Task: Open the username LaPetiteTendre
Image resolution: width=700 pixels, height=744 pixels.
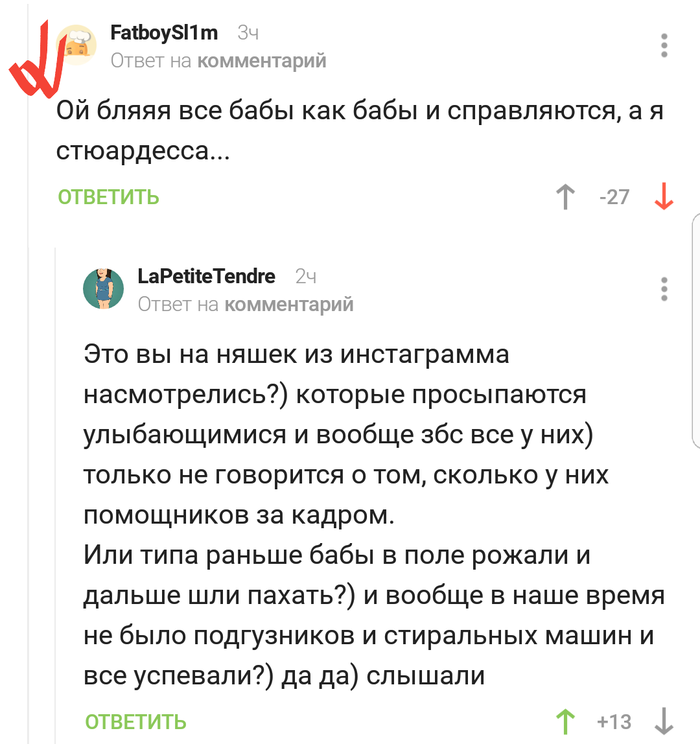Action: pyautogui.click(x=206, y=276)
